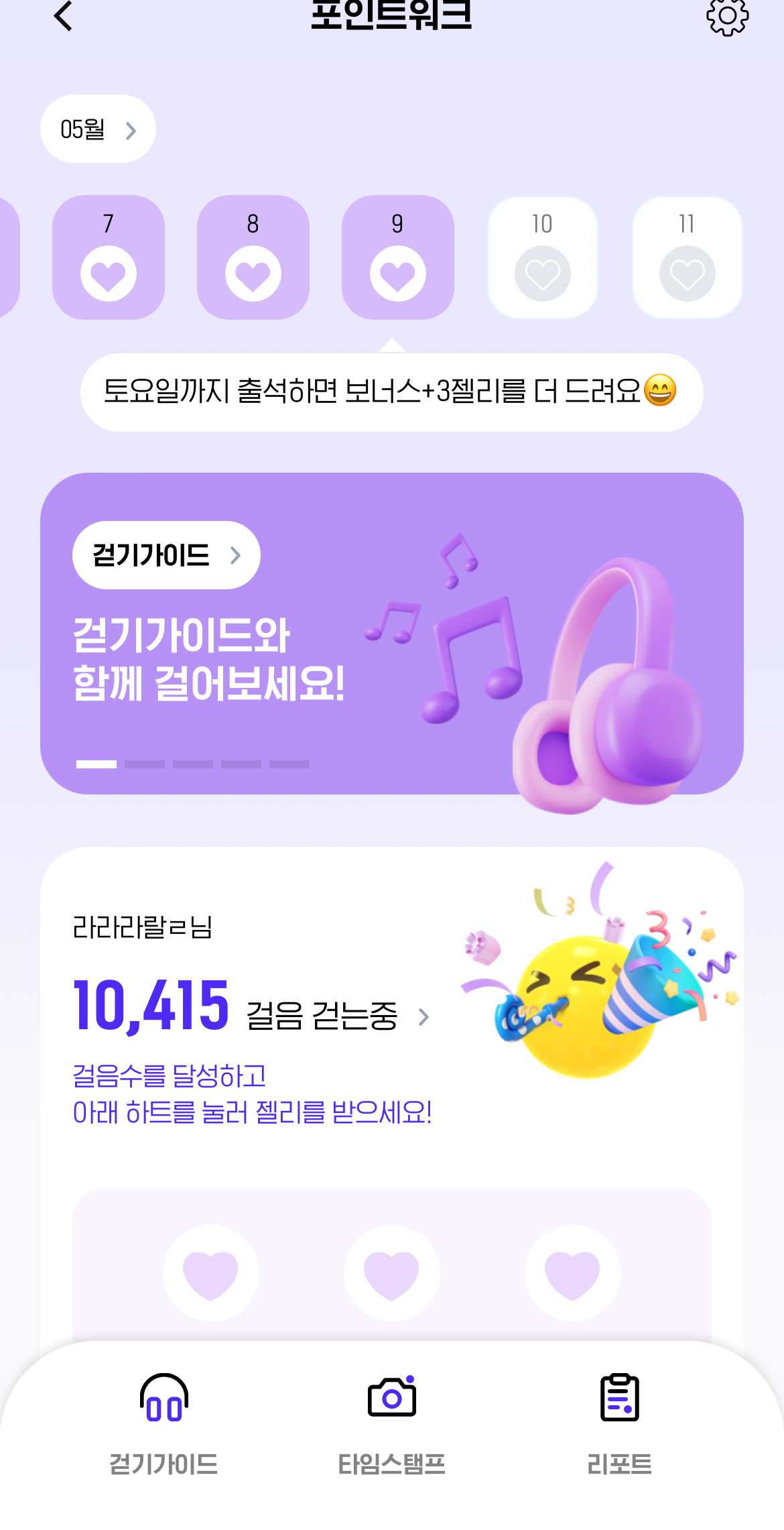784x1530 pixels.
Task: Claim jelly with the first heart button
Action: pos(211,1273)
